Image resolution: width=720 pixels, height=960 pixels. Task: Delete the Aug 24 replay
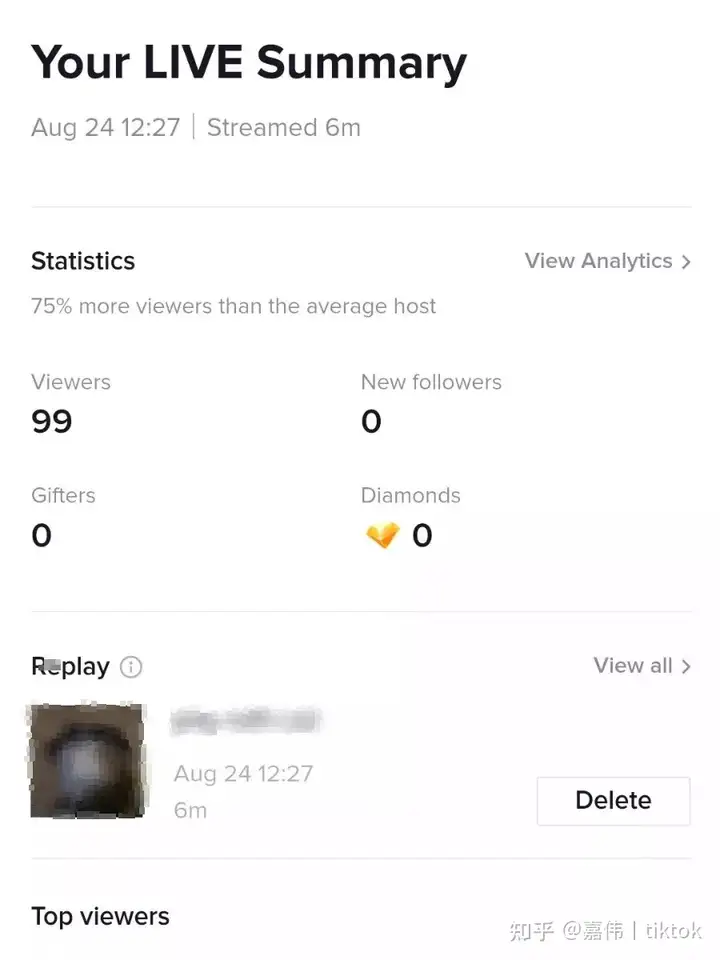pos(613,800)
